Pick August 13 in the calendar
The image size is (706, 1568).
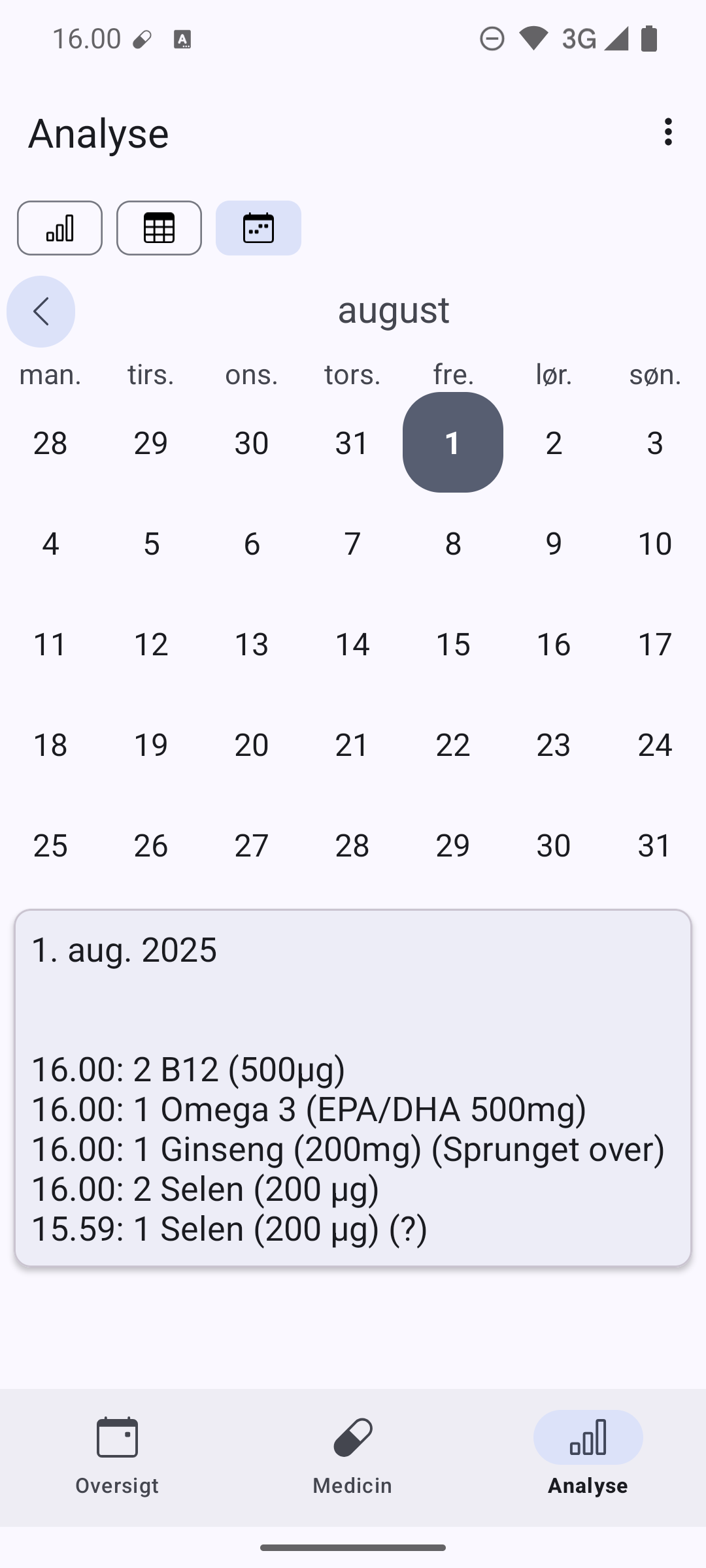252,644
